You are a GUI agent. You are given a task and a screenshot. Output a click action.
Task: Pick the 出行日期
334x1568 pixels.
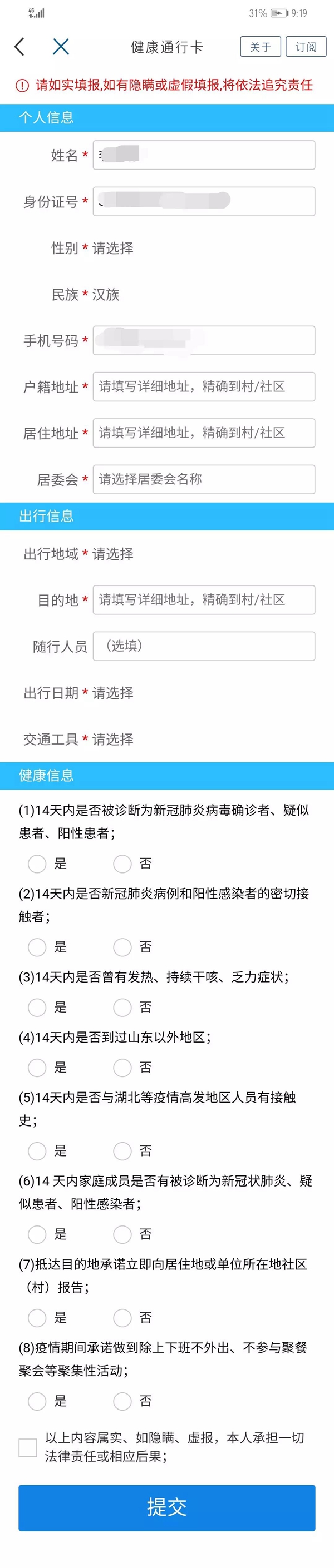click(x=113, y=693)
